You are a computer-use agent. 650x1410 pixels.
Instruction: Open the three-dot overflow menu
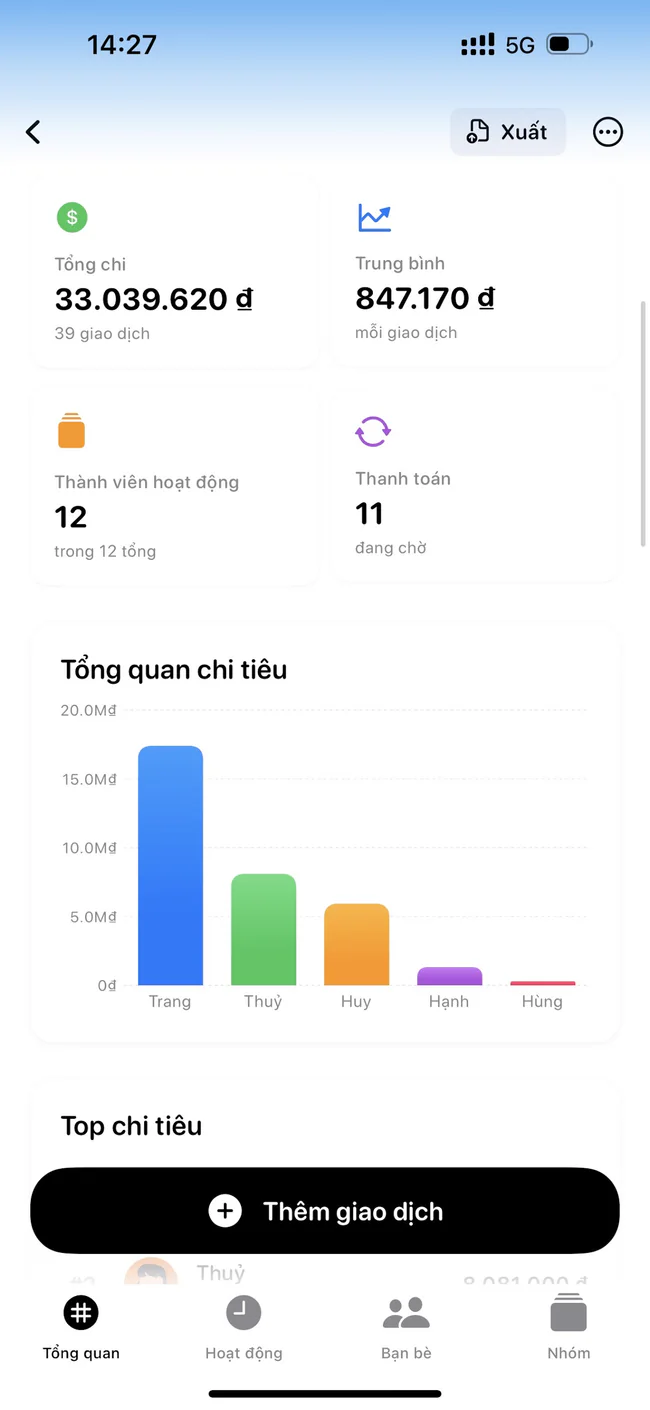click(x=608, y=132)
